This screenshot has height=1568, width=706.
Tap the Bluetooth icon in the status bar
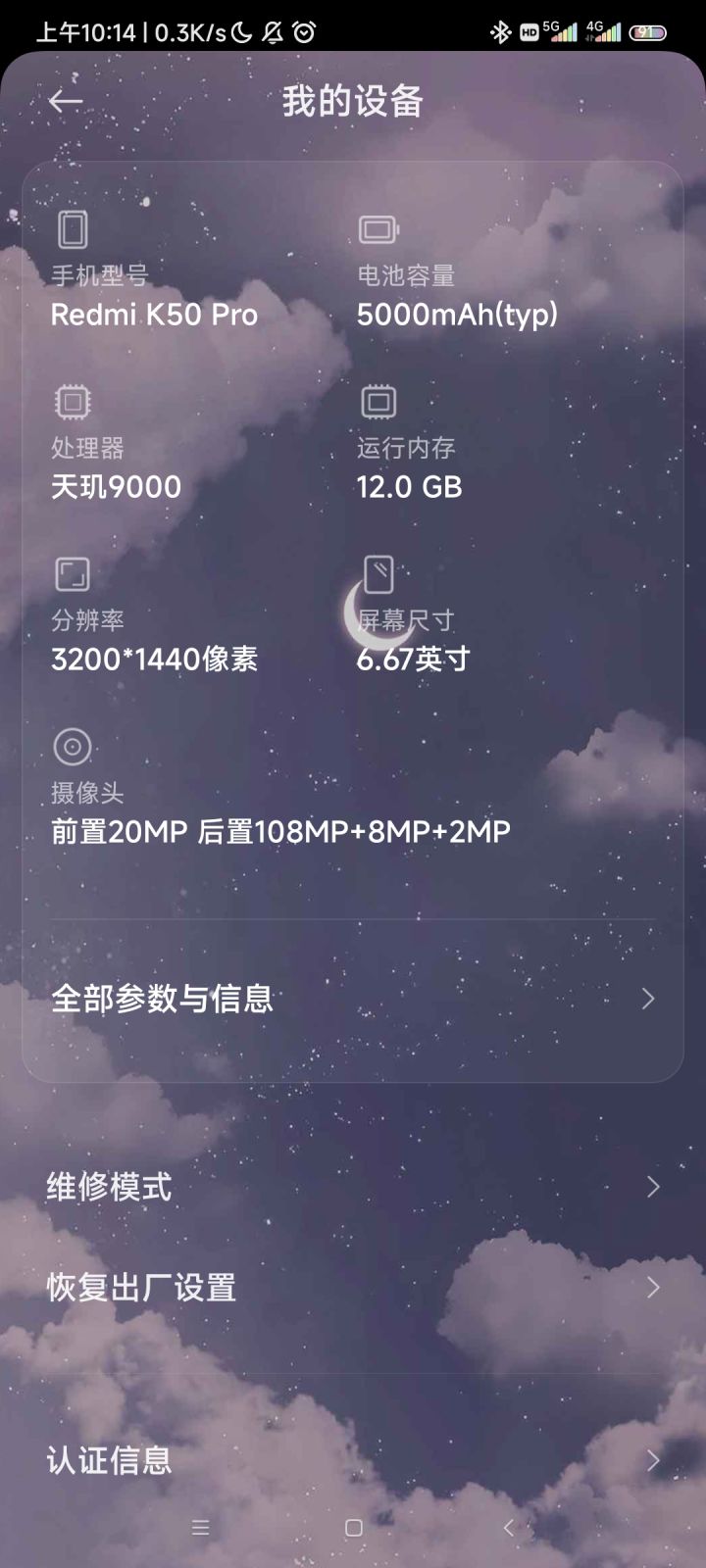[502, 30]
